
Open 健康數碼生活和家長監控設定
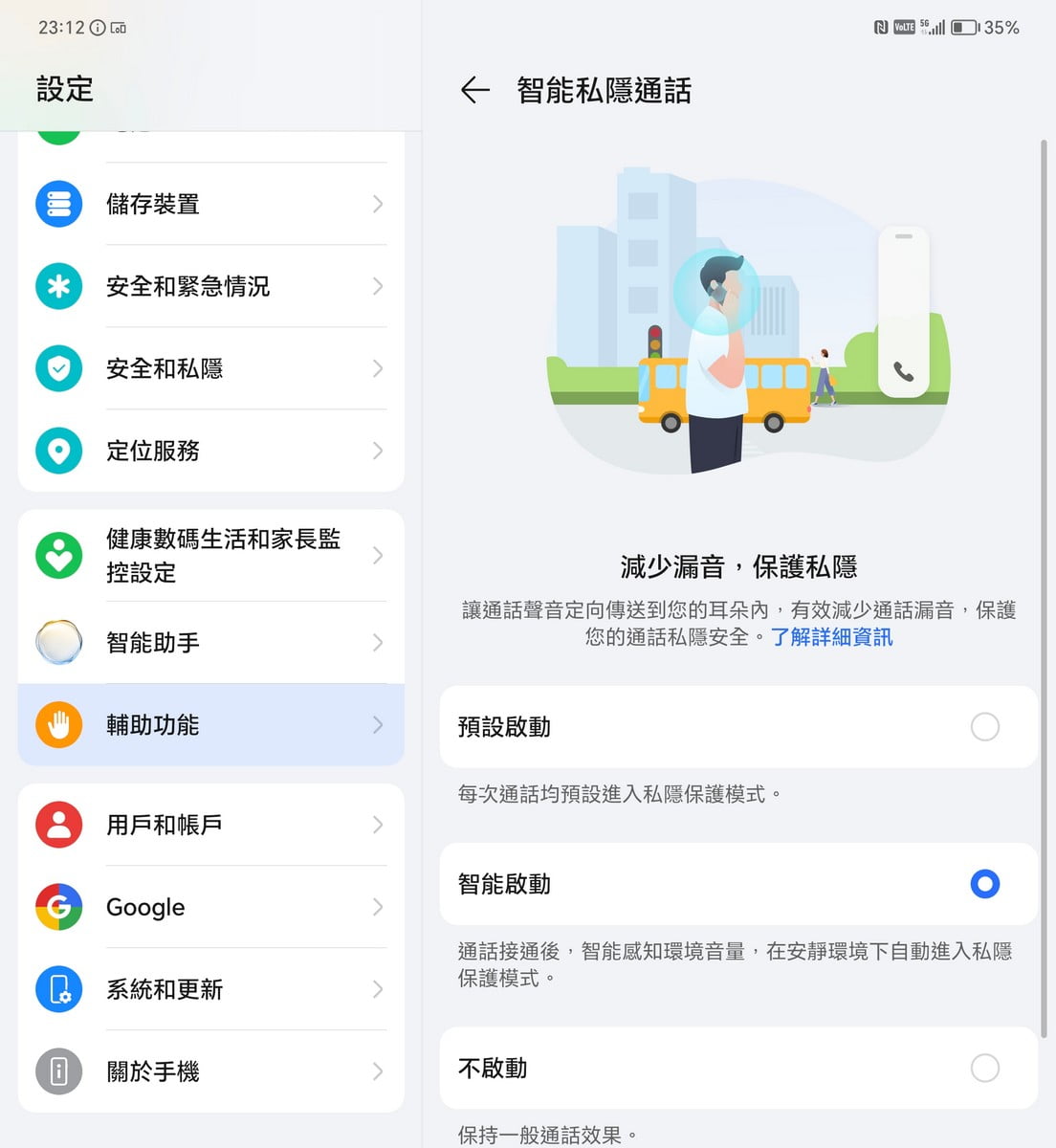pos(210,556)
